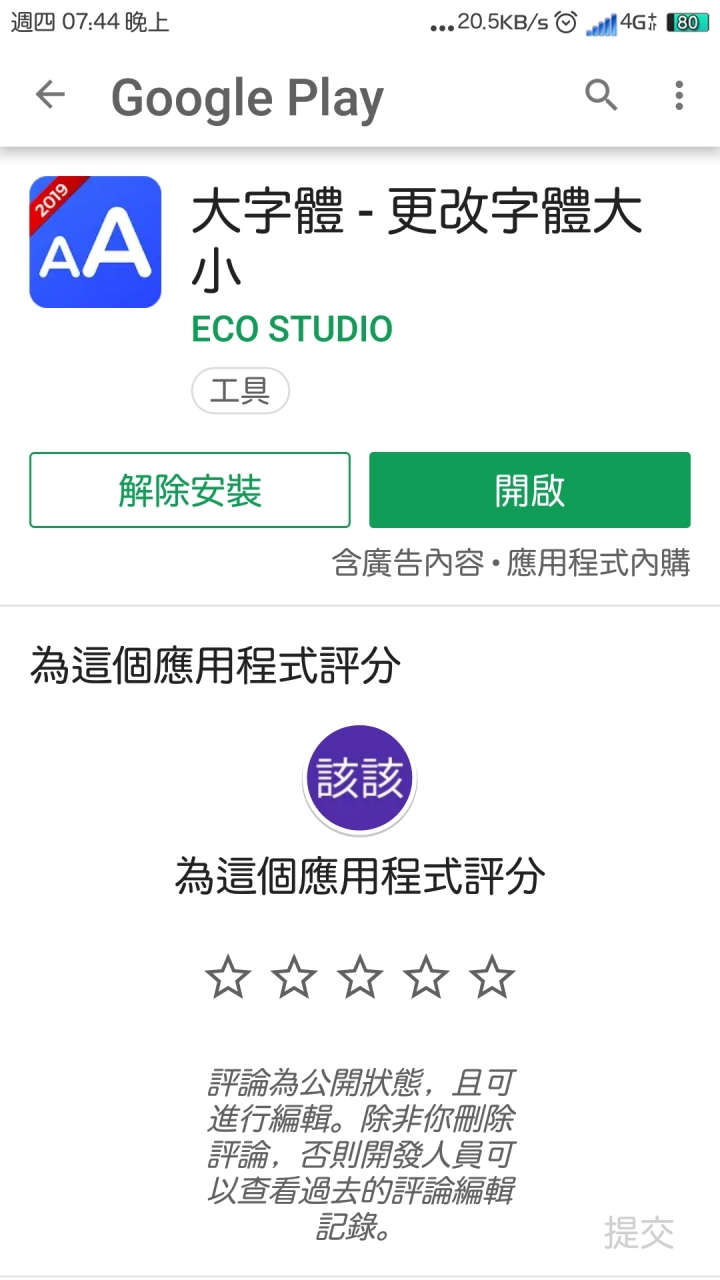
Task: Open the three-dot overflow menu
Action: pos(679,95)
